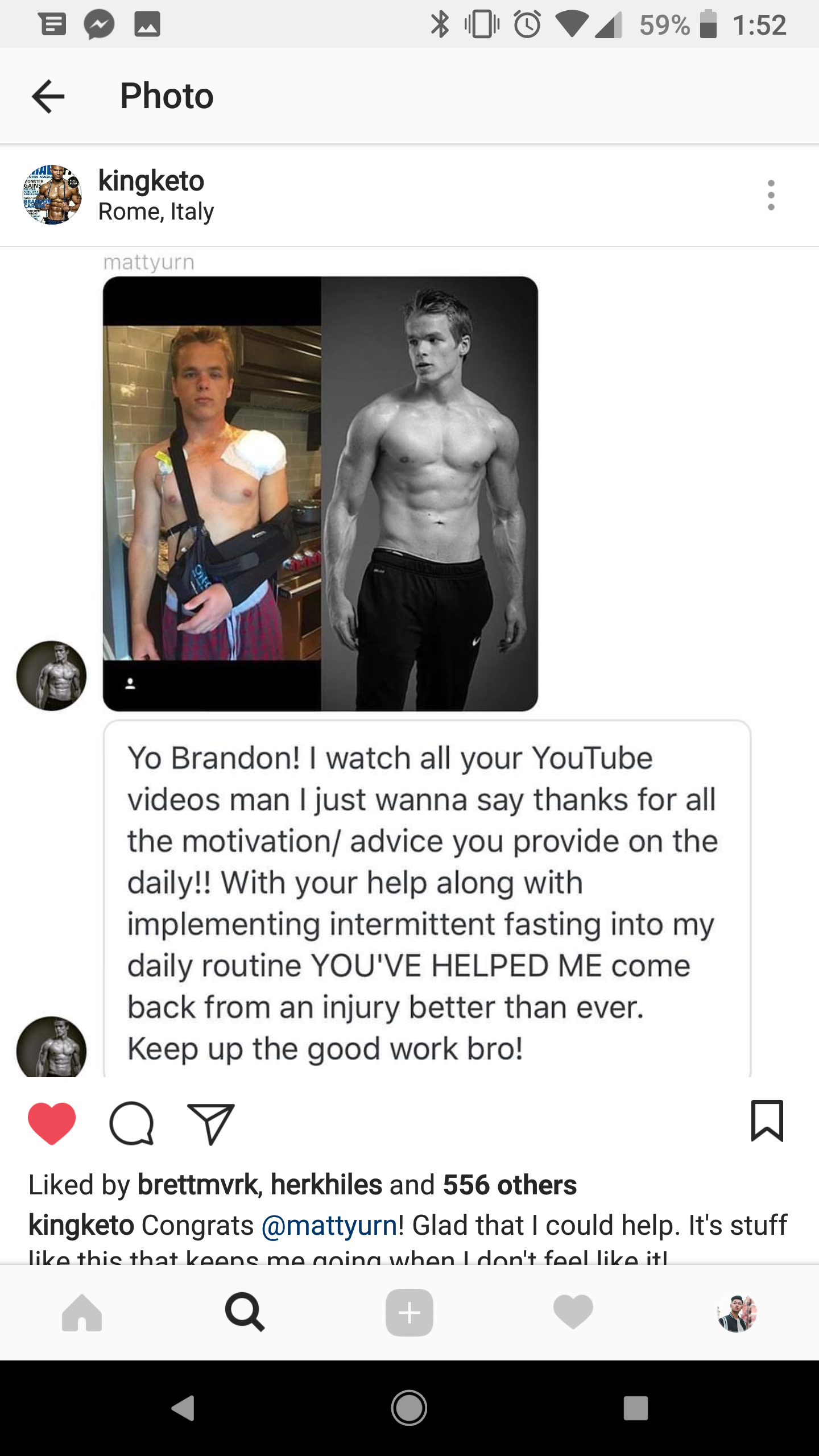Image resolution: width=819 pixels, height=1456 pixels.
Task: Switch to the Search tab
Action: click(x=245, y=1313)
